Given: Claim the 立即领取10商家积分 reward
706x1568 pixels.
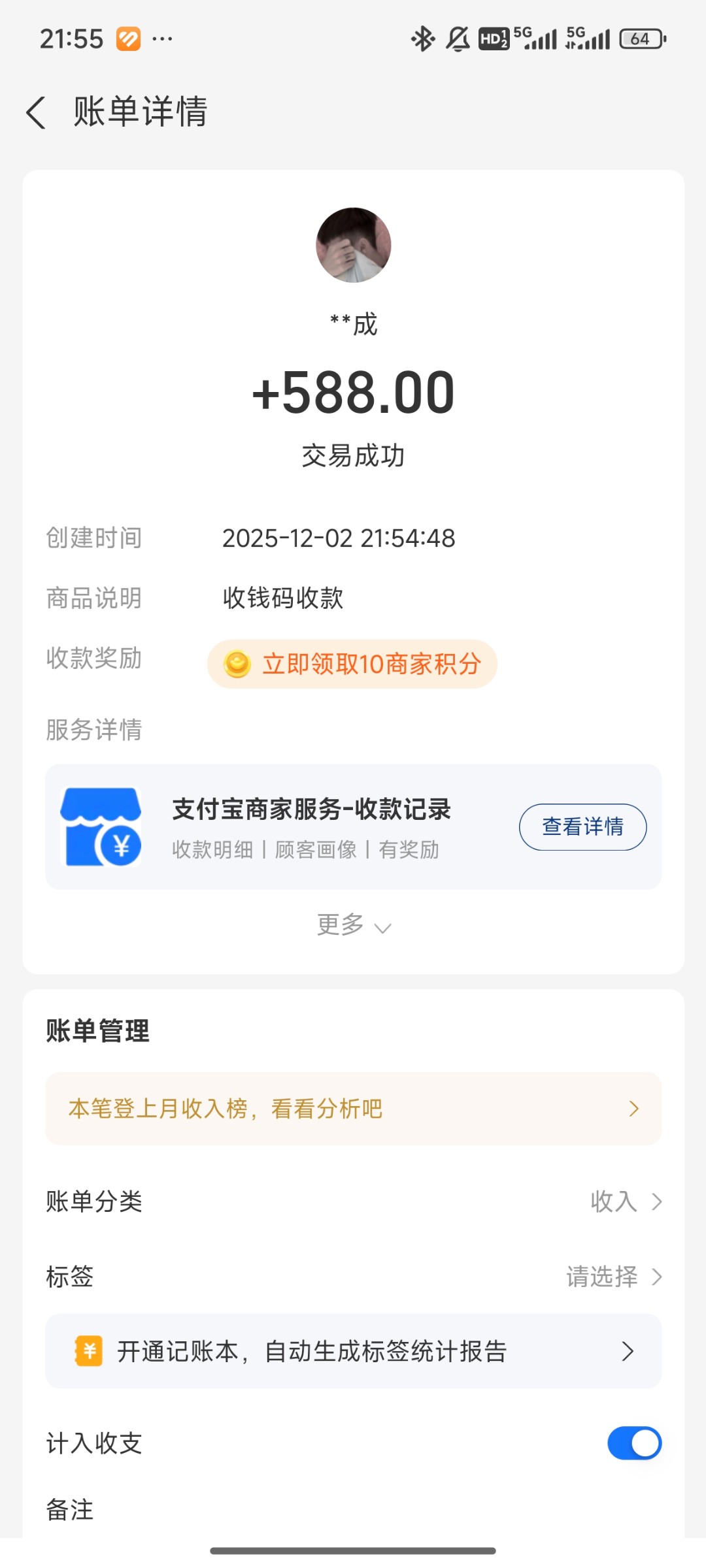Looking at the screenshot, I should click(352, 664).
